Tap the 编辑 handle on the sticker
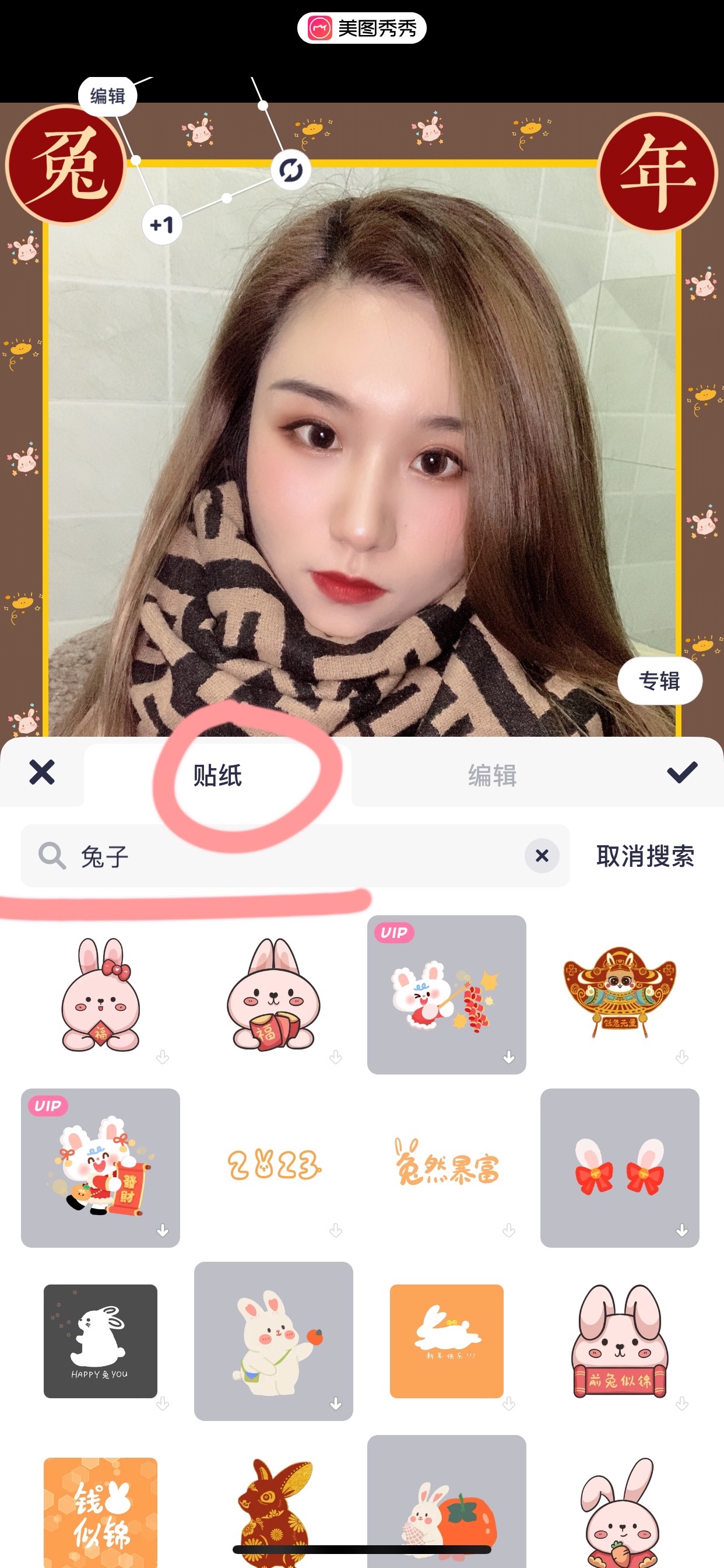Screen dimensions: 724x1568 click(107, 96)
